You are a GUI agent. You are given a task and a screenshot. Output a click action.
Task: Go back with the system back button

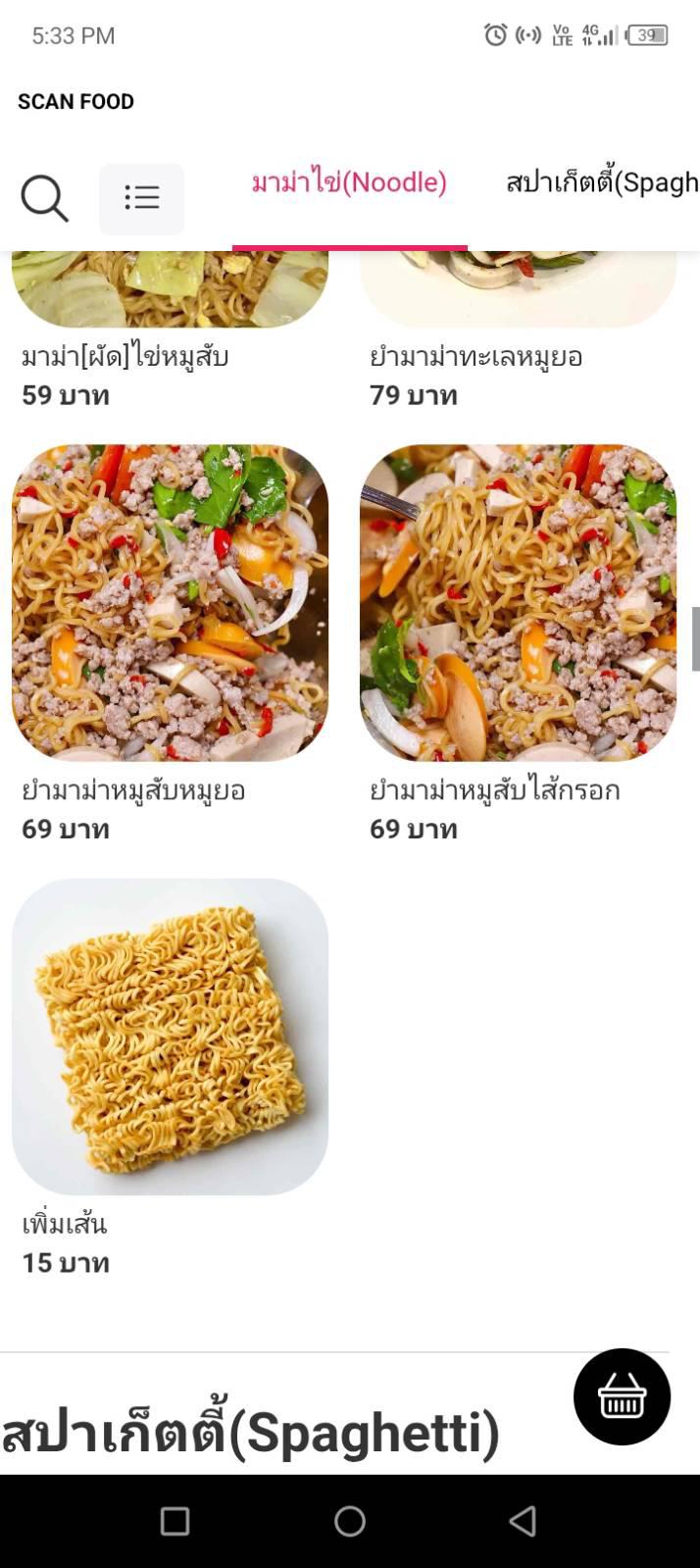[x=523, y=1521]
